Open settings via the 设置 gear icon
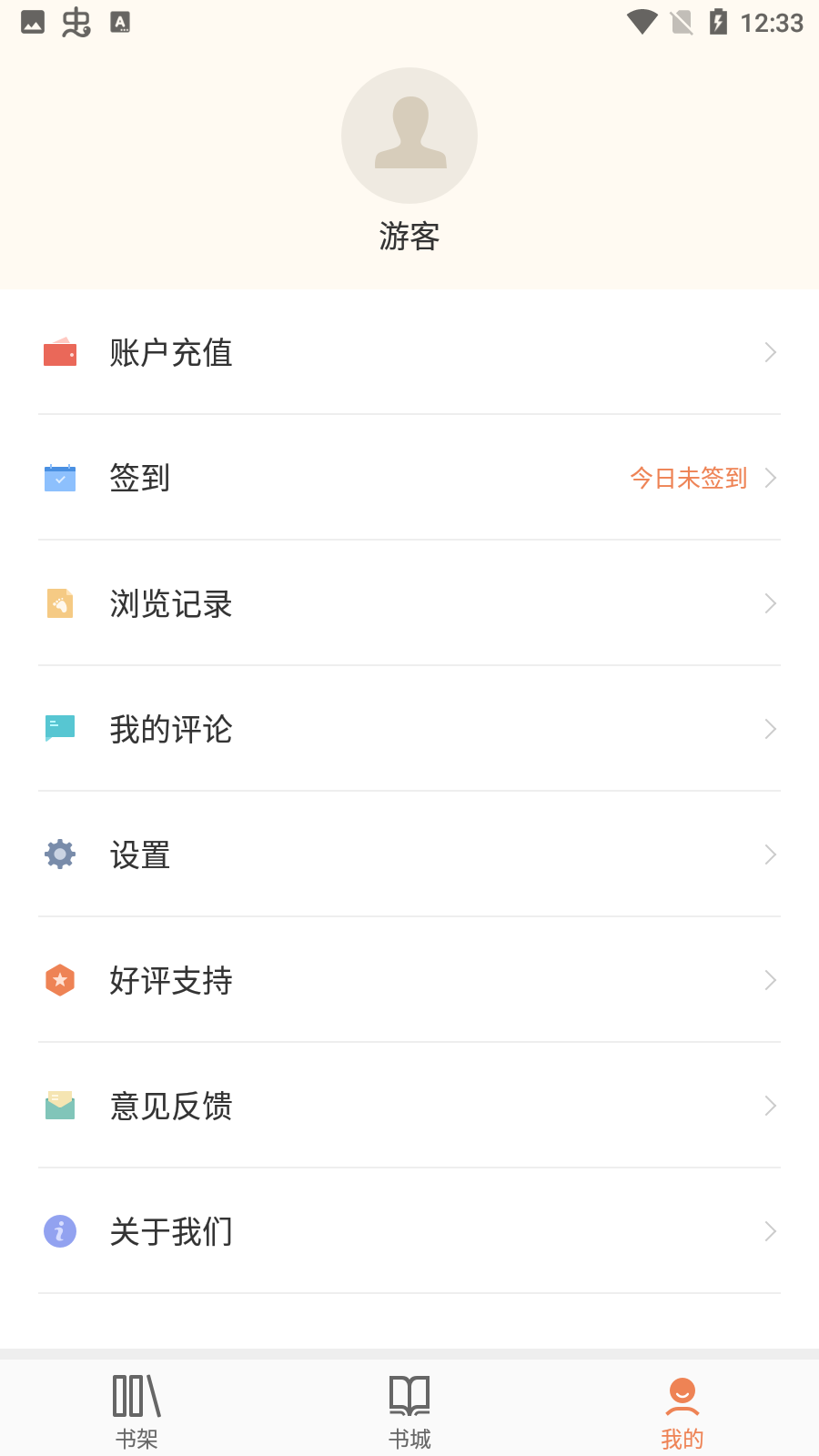The image size is (819, 1456). (x=59, y=854)
